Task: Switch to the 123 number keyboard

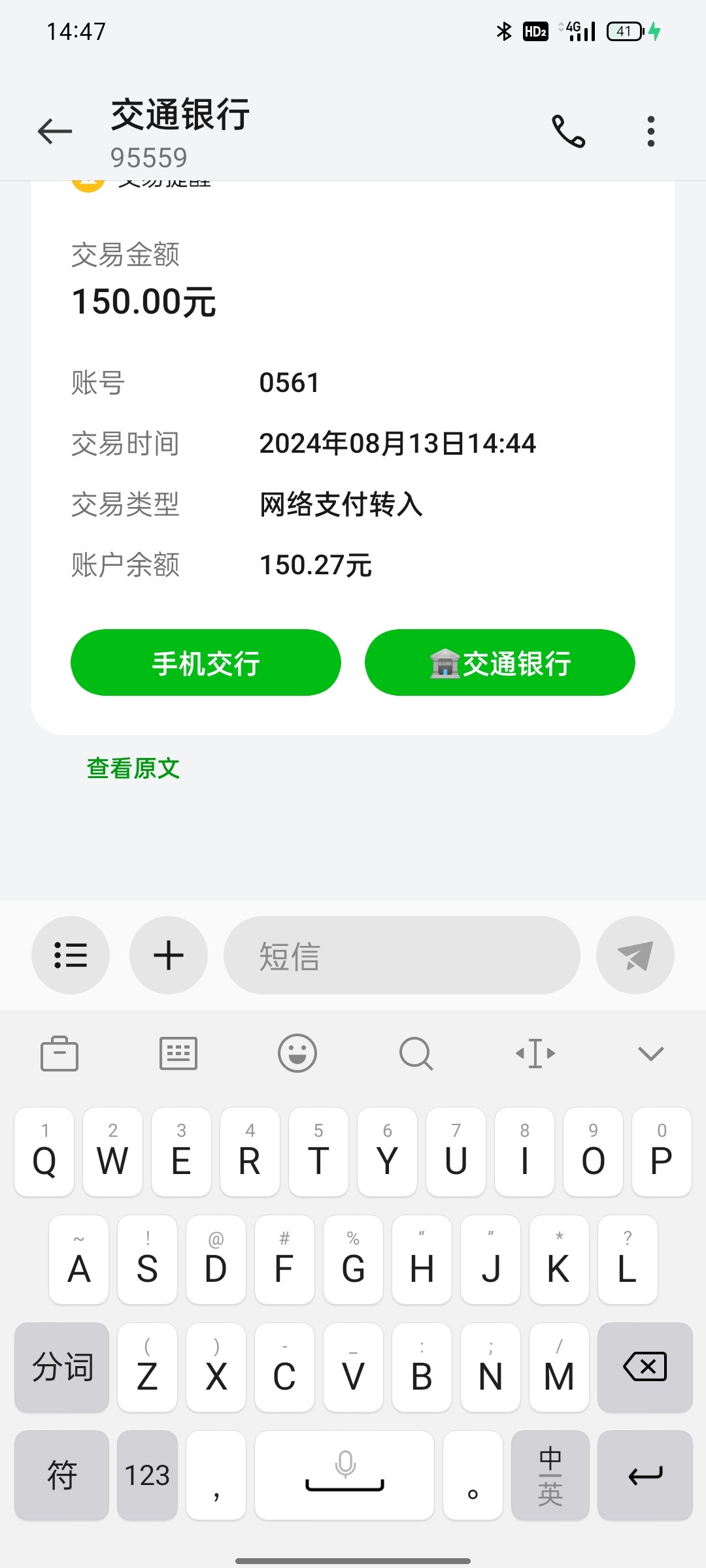Action: tap(147, 1475)
